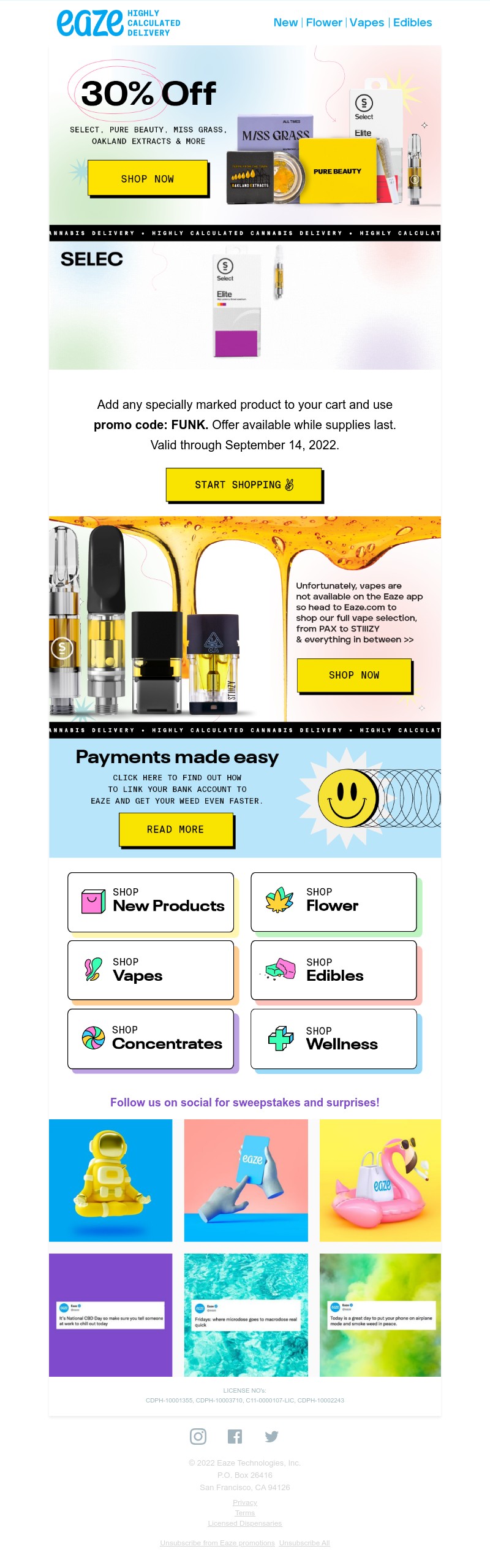
Task: Open the Shop Vapes card
Action: coord(151,970)
